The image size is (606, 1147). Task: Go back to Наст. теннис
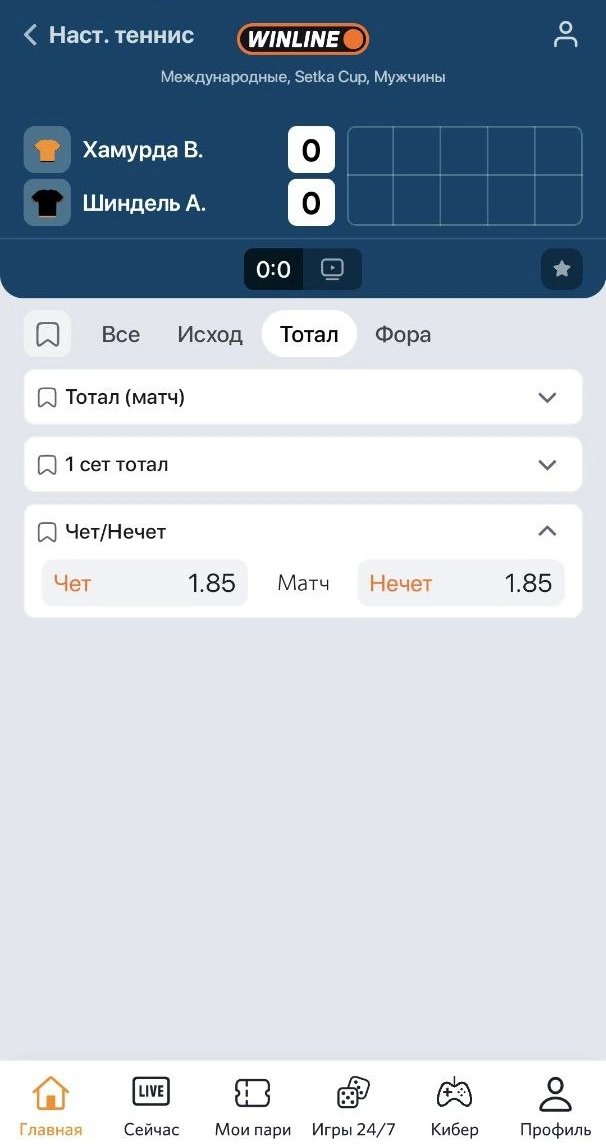(30, 36)
